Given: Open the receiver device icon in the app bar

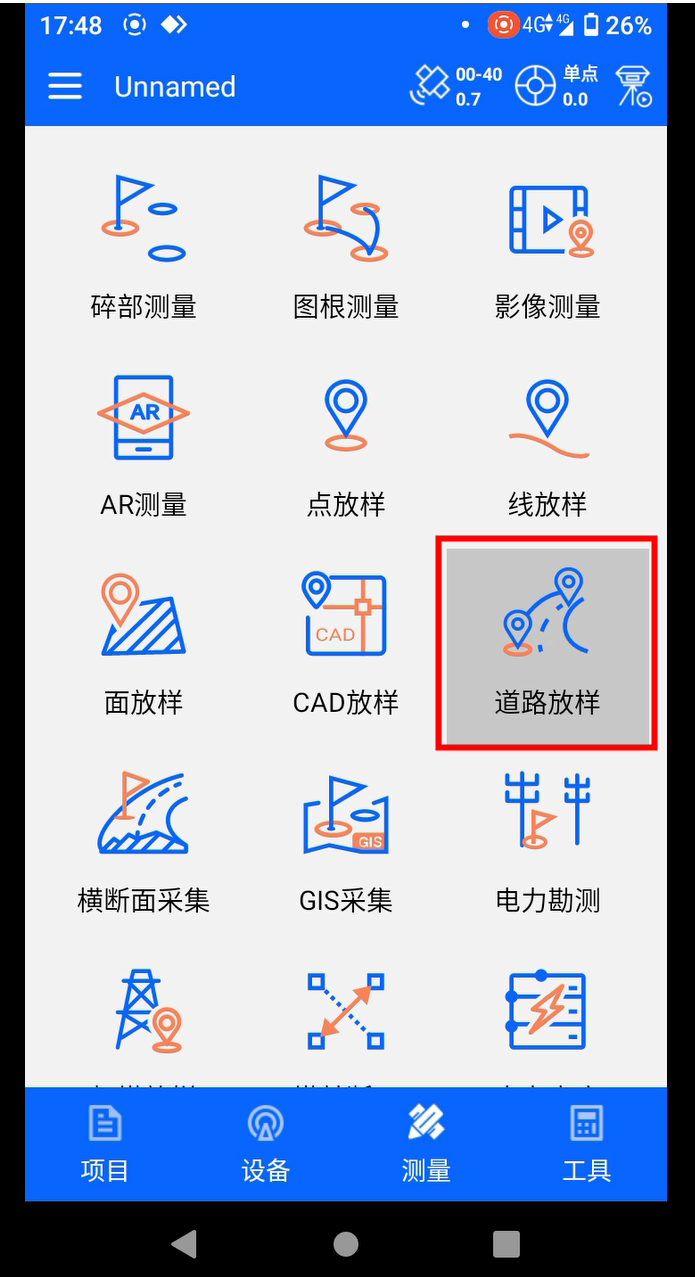Looking at the screenshot, I should tap(633, 86).
